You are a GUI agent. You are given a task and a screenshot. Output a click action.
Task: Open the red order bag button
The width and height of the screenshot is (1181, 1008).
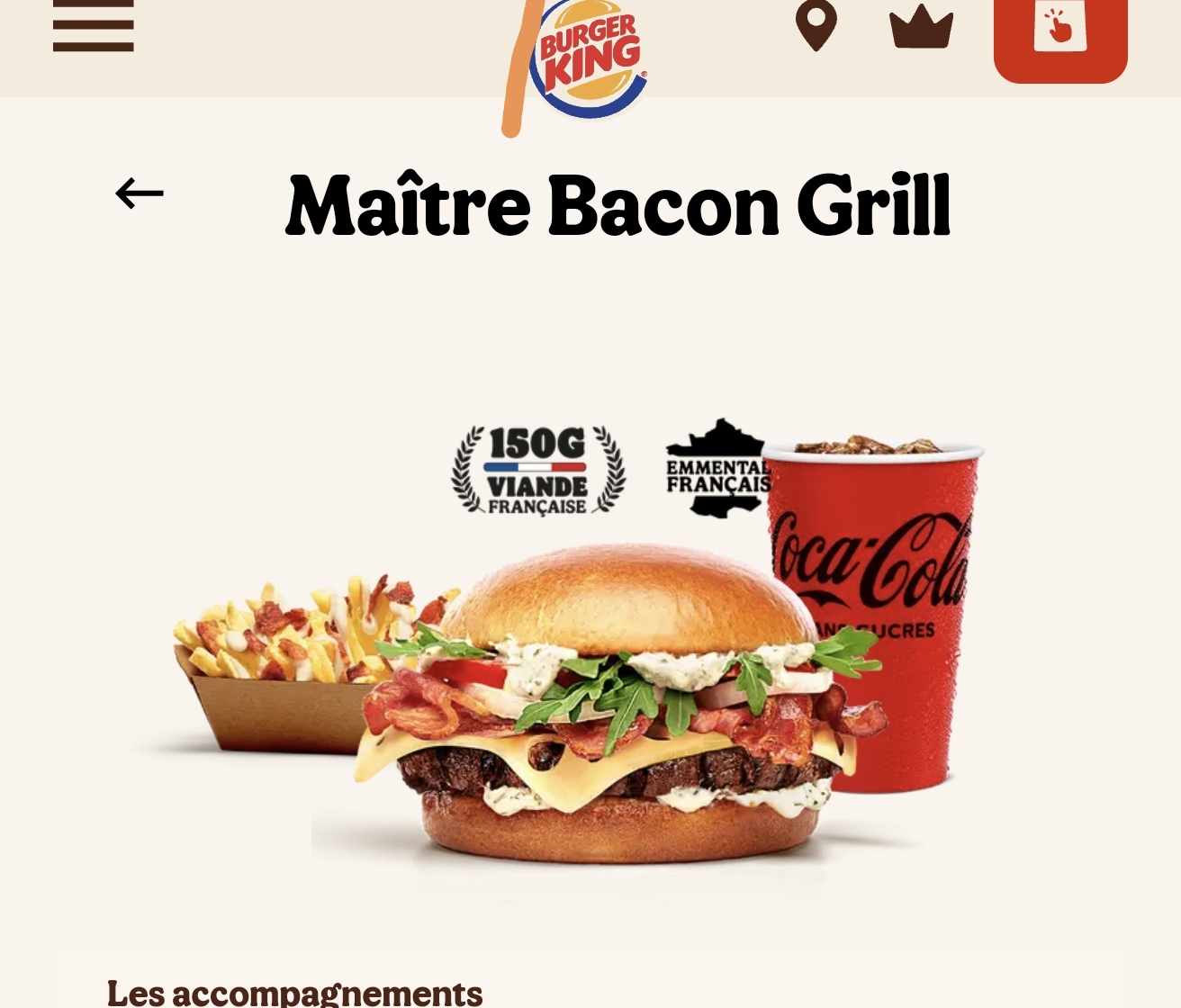tap(1059, 31)
